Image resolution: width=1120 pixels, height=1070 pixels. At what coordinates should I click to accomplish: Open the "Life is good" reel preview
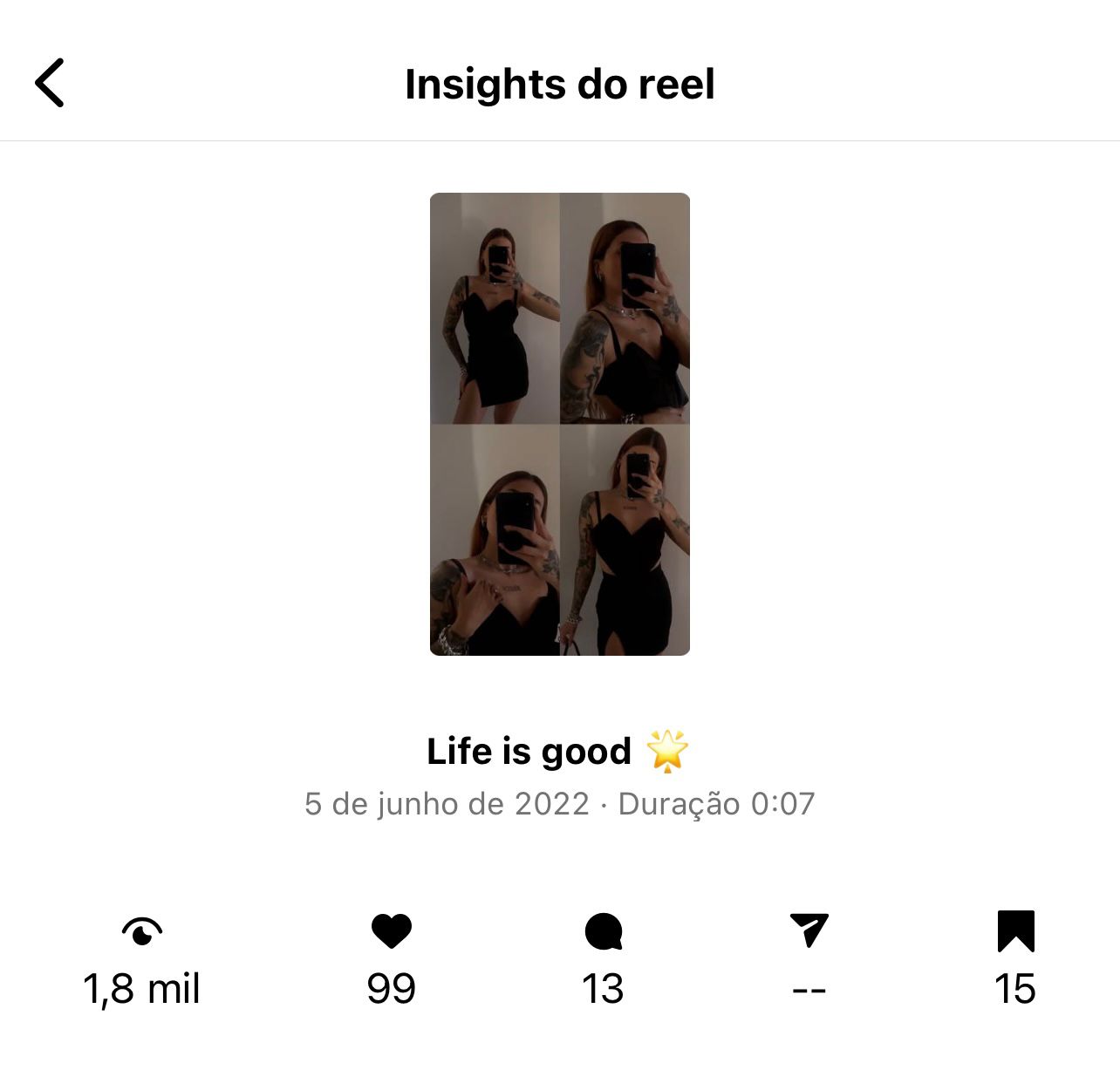559,424
